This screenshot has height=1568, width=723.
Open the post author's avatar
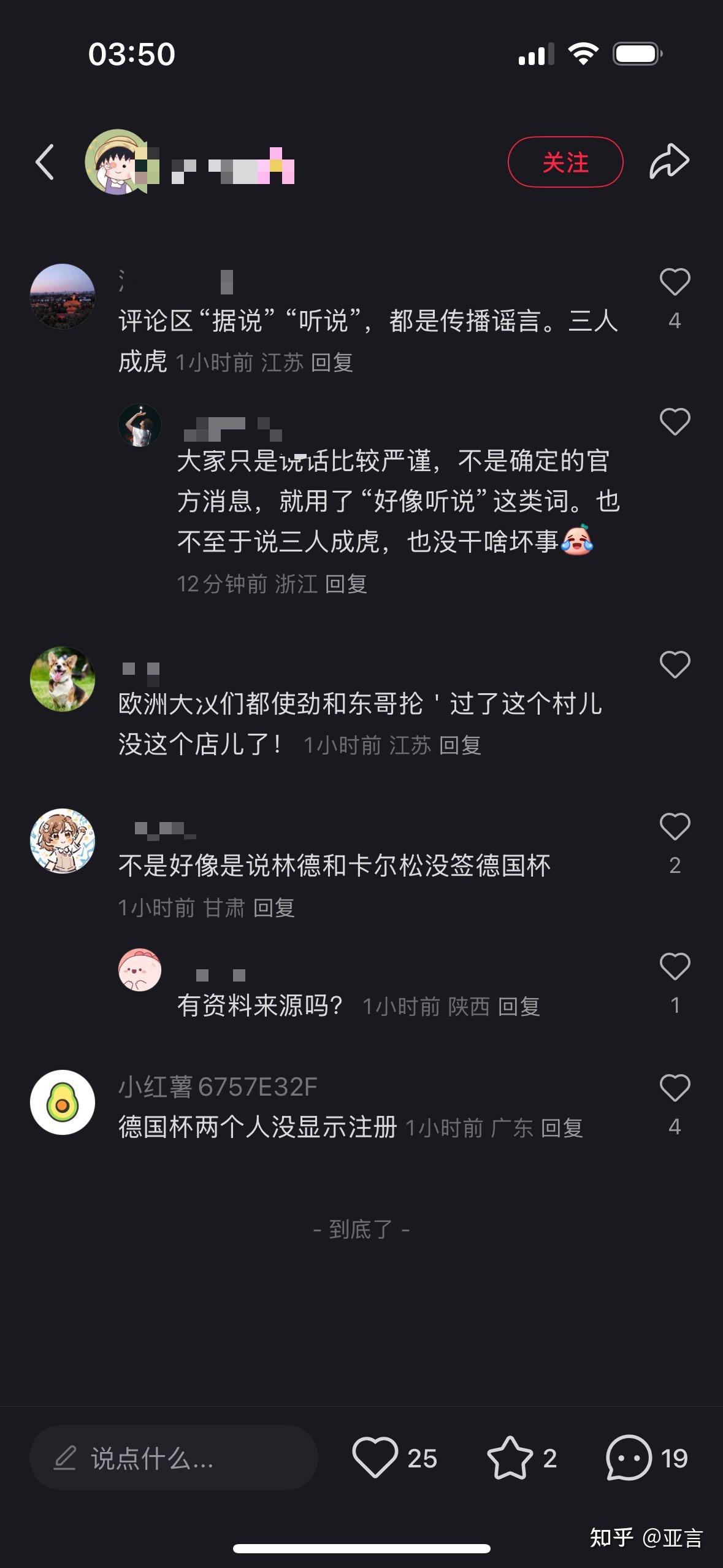pyautogui.click(x=117, y=162)
